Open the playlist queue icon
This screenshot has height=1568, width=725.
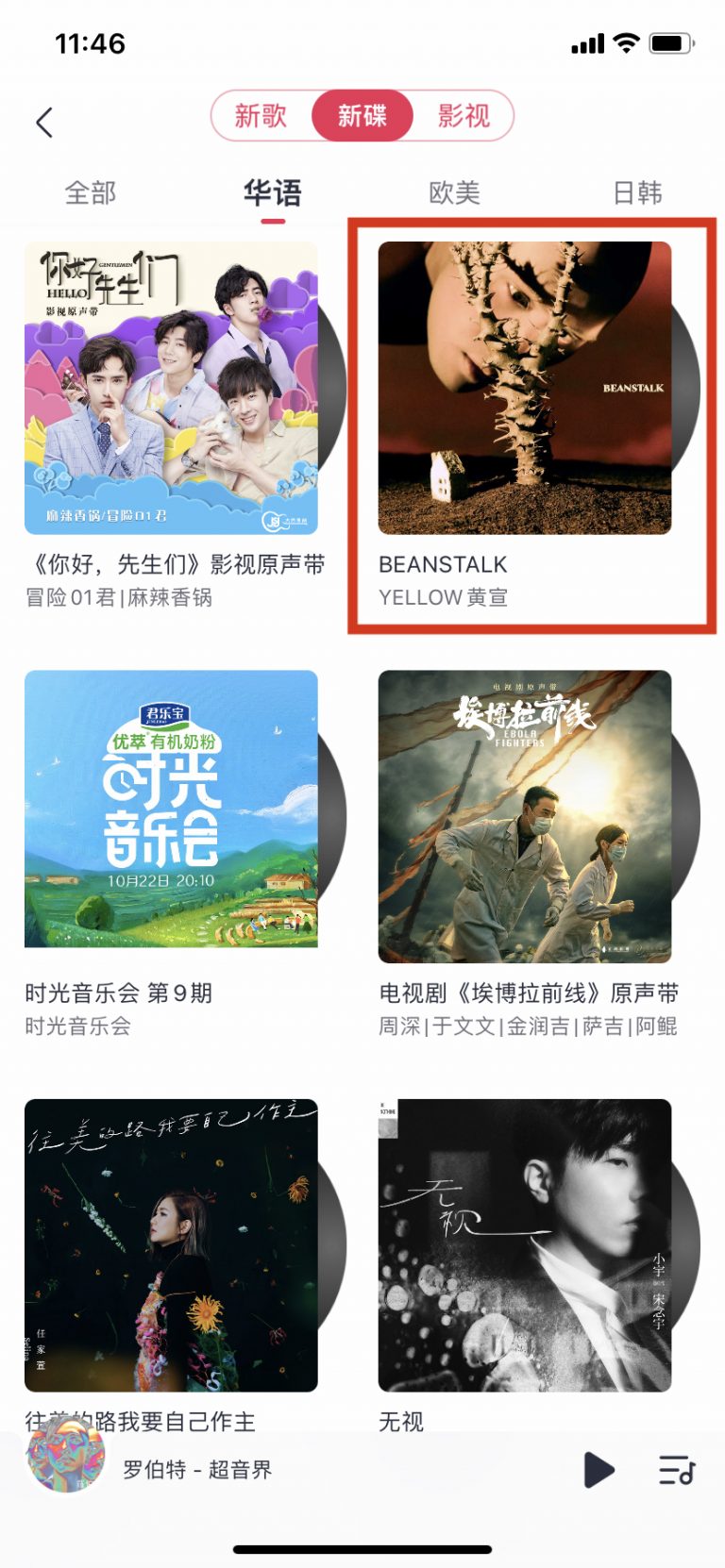[x=677, y=1470]
